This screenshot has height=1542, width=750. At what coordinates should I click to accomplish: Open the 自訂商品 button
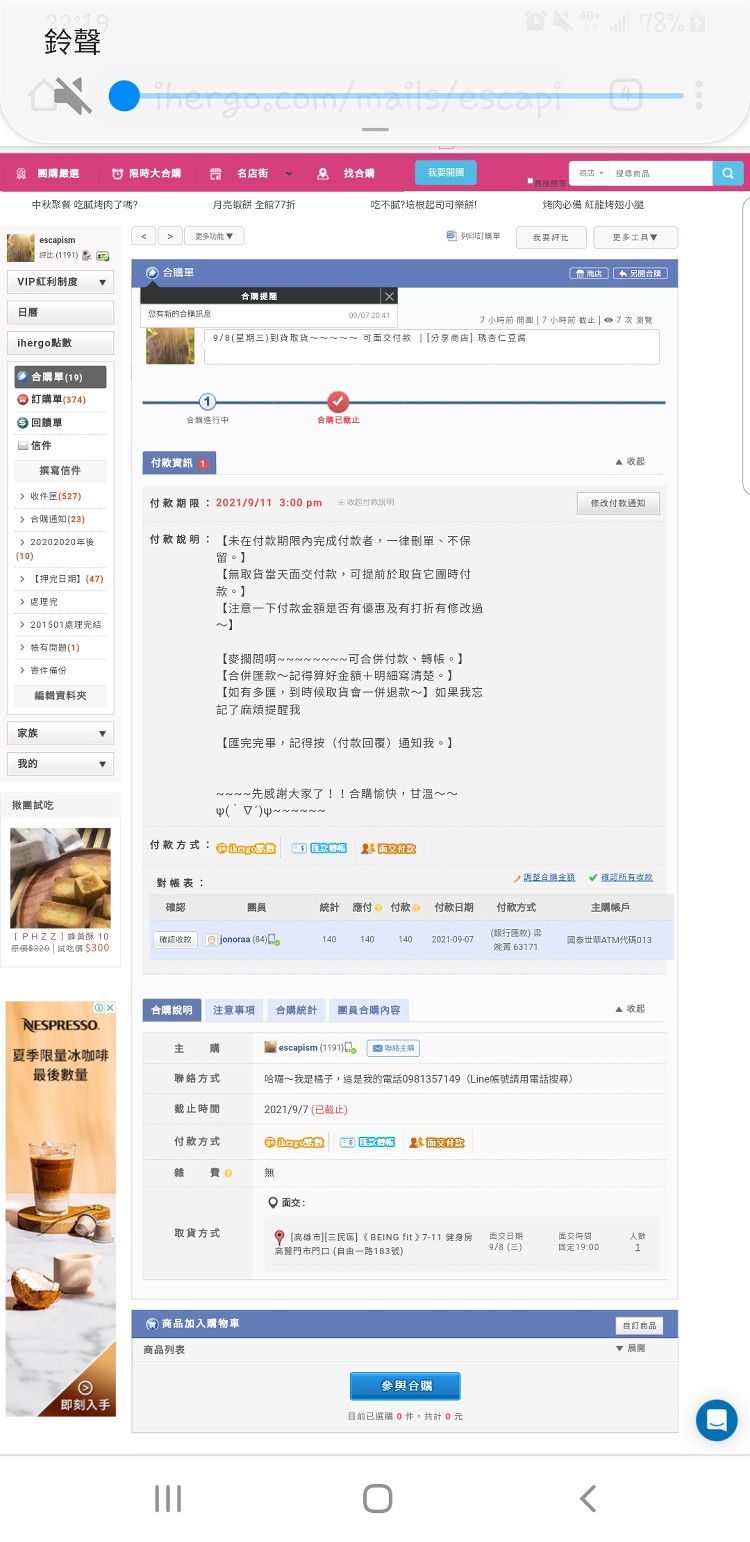(639, 1325)
